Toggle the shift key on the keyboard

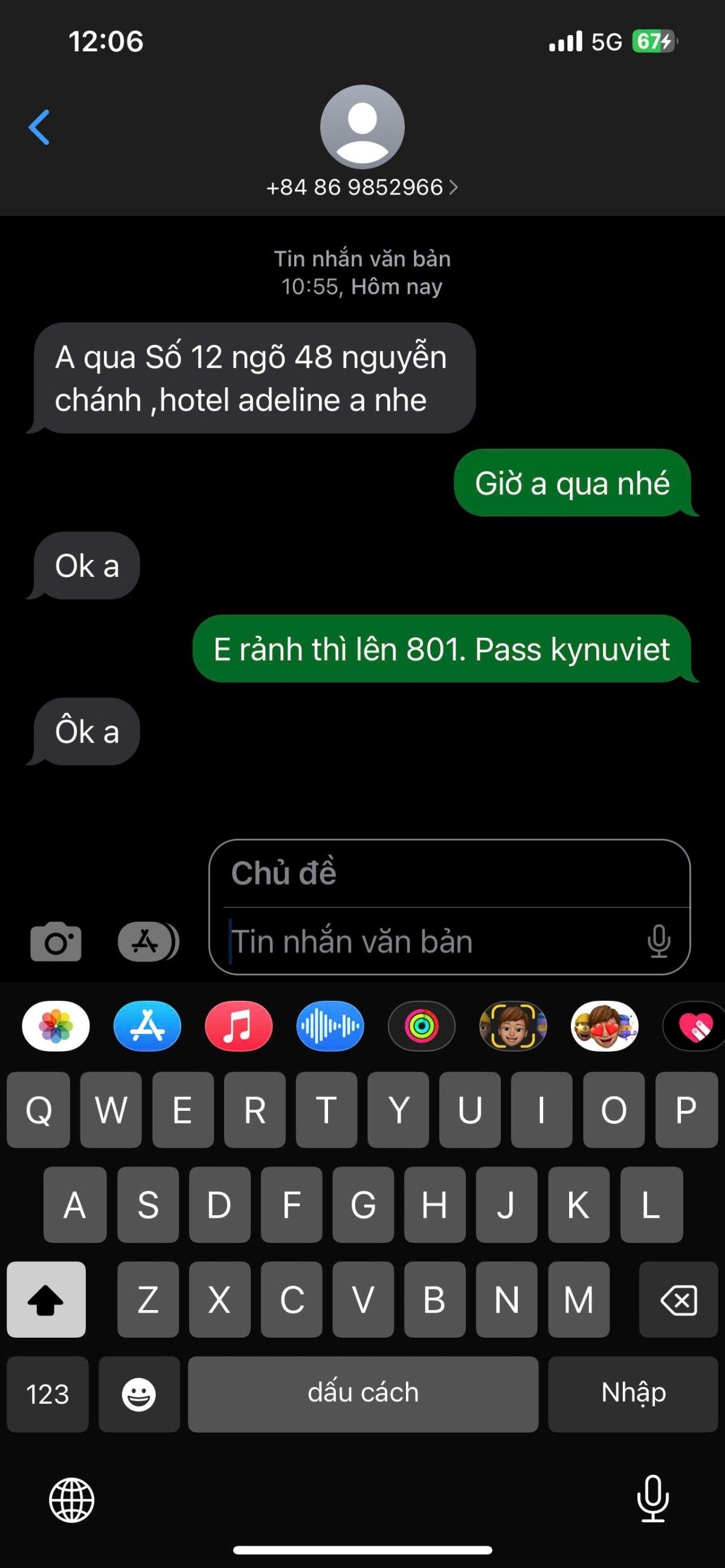coord(47,1300)
